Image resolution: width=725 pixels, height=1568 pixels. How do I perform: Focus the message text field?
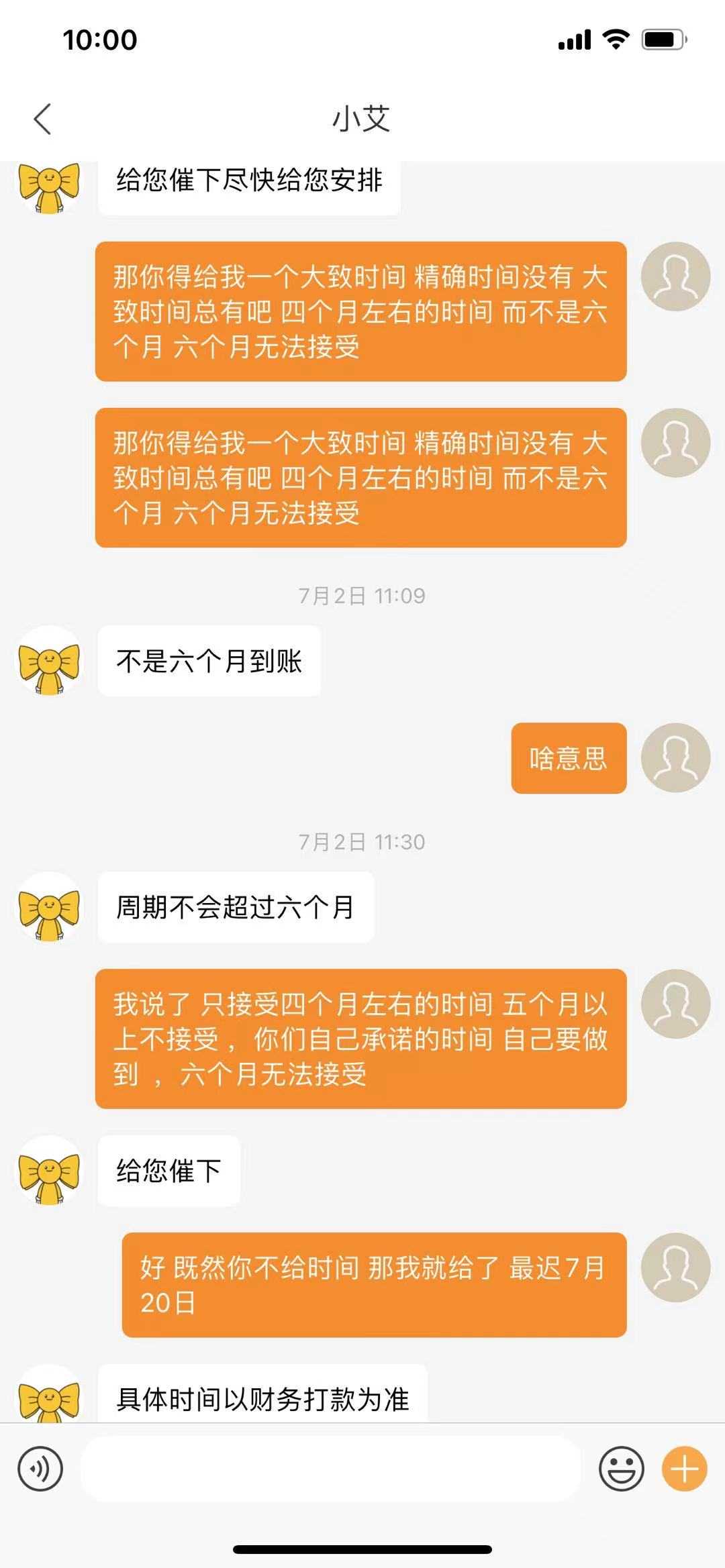(x=330, y=1469)
